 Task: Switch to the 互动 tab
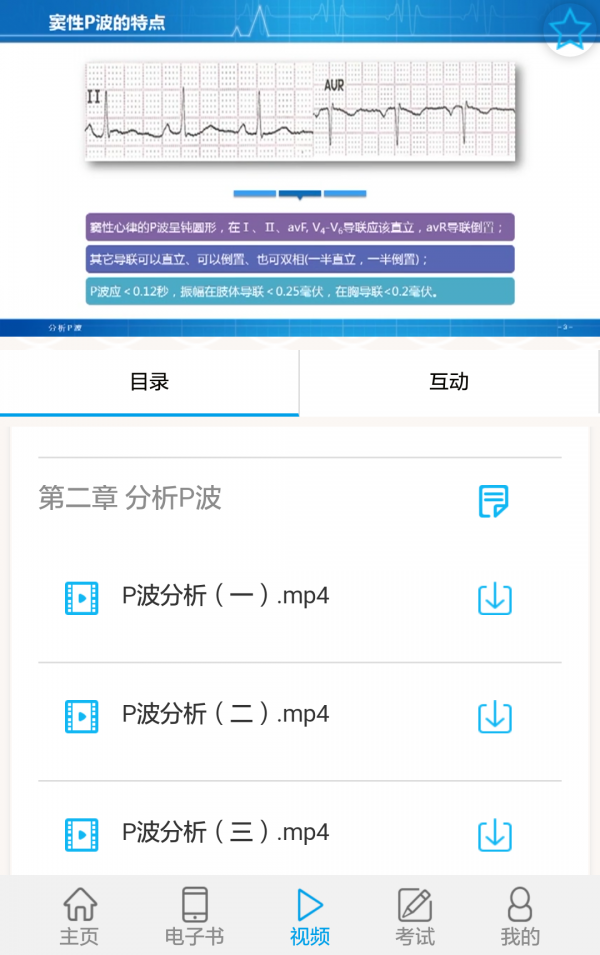[x=449, y=382]
